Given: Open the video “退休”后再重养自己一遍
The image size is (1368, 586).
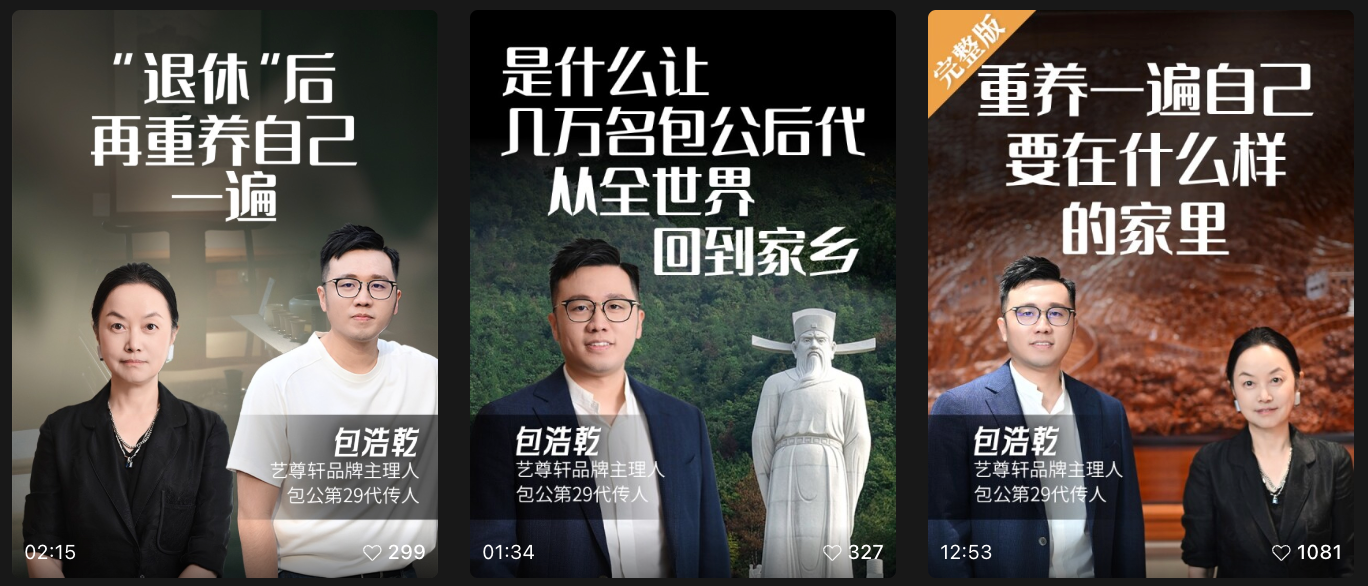Looking at the screenshot, I should [x=224, y=293].
